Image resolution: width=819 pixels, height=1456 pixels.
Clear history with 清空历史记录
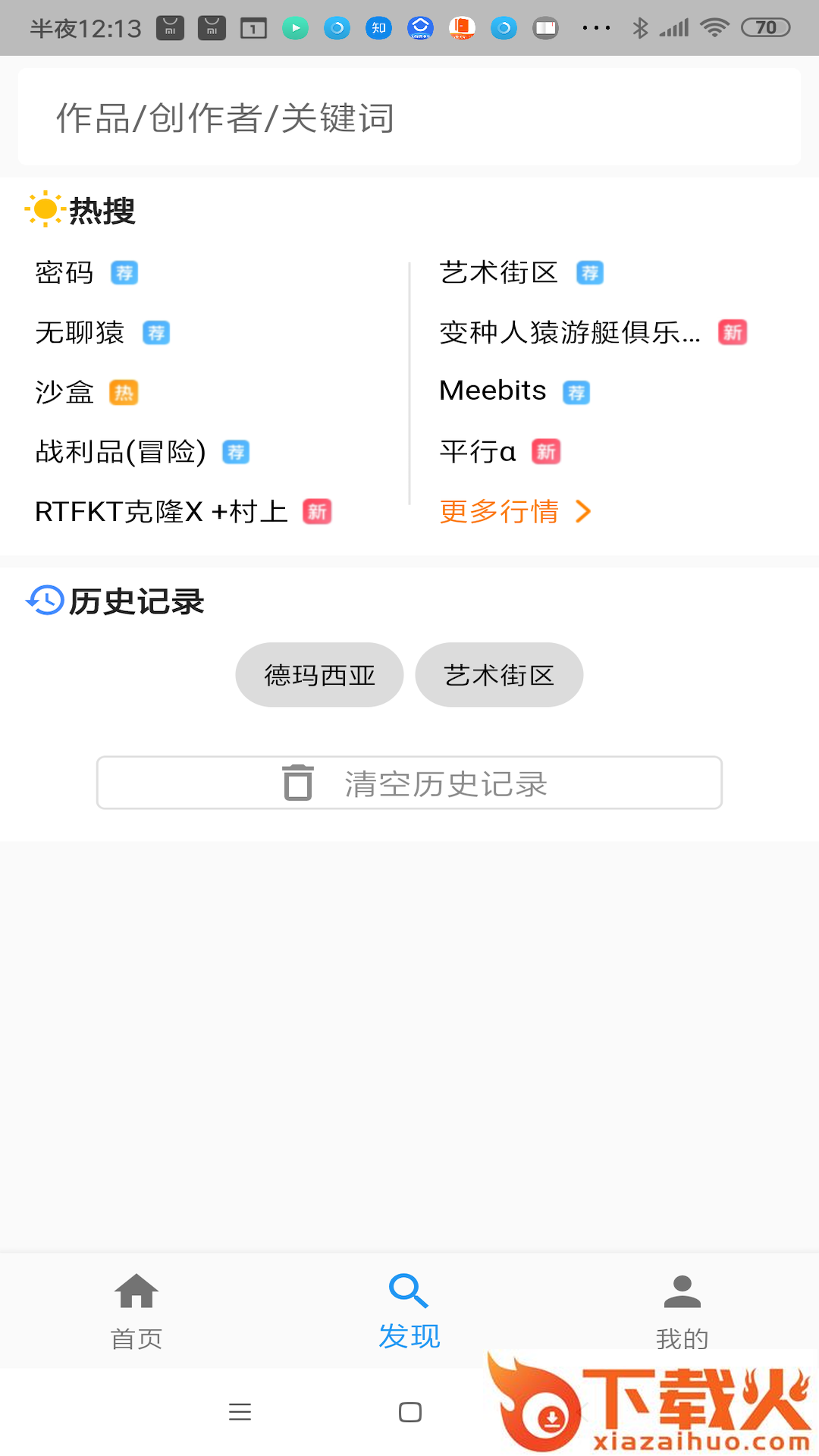click(x=409, y=783)
